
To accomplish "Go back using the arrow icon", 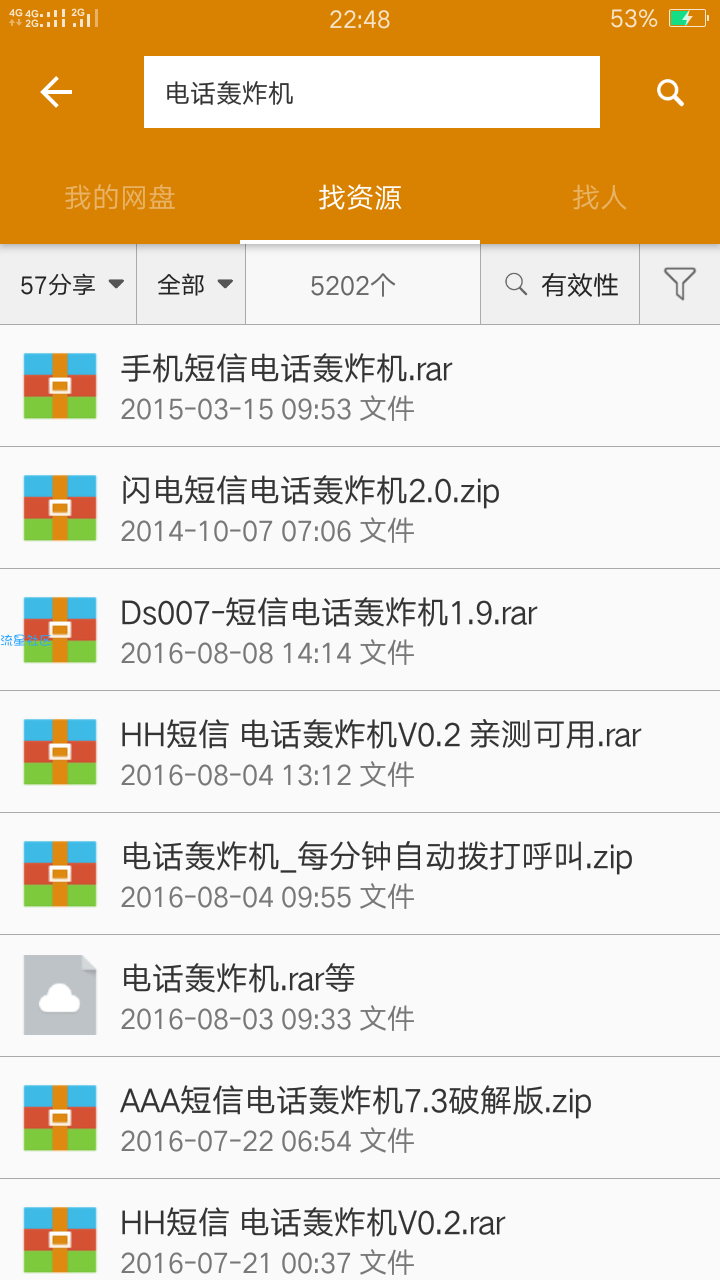I will [56, 92].
